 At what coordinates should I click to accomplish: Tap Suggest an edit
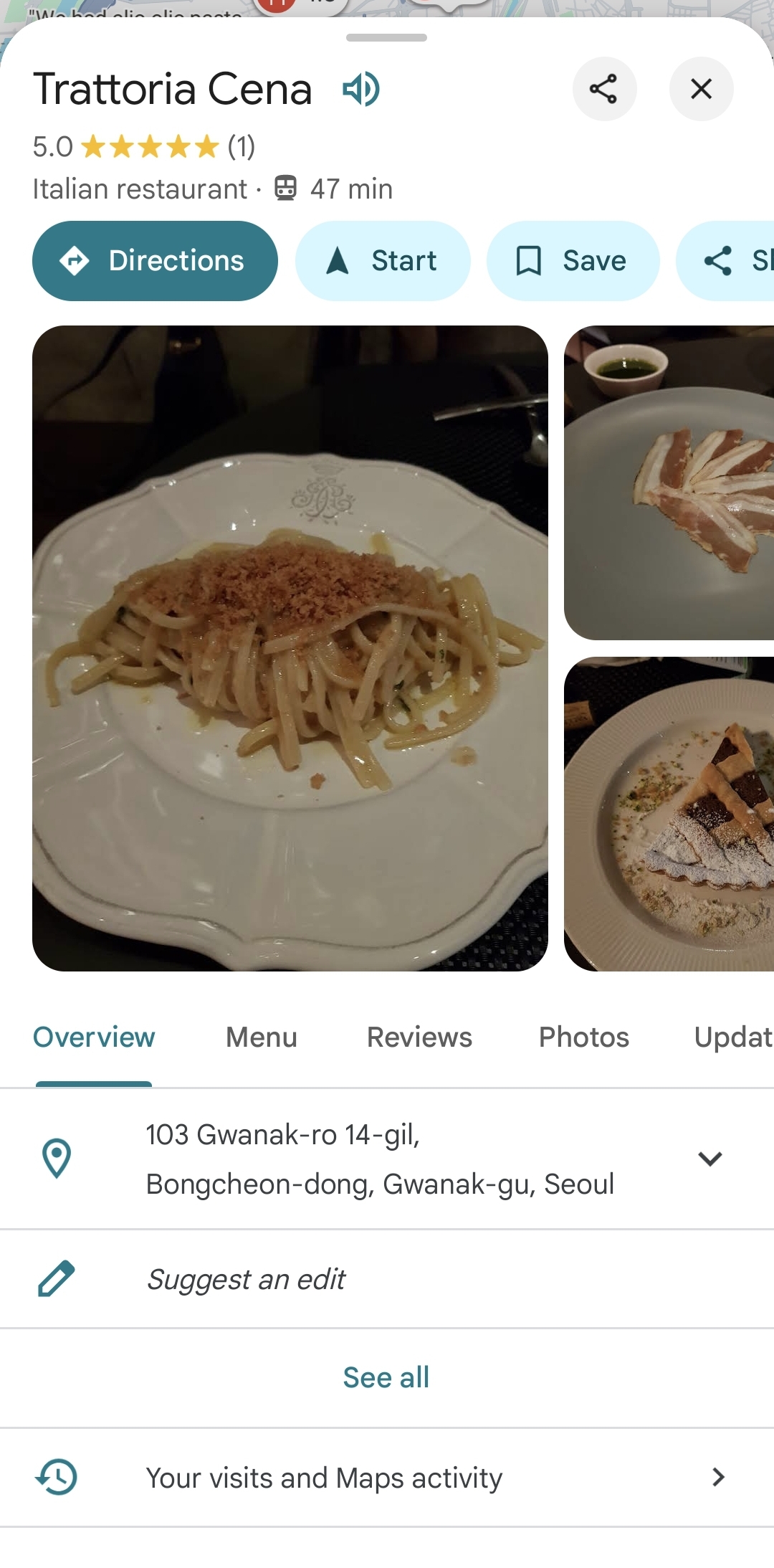(246, 1279)
